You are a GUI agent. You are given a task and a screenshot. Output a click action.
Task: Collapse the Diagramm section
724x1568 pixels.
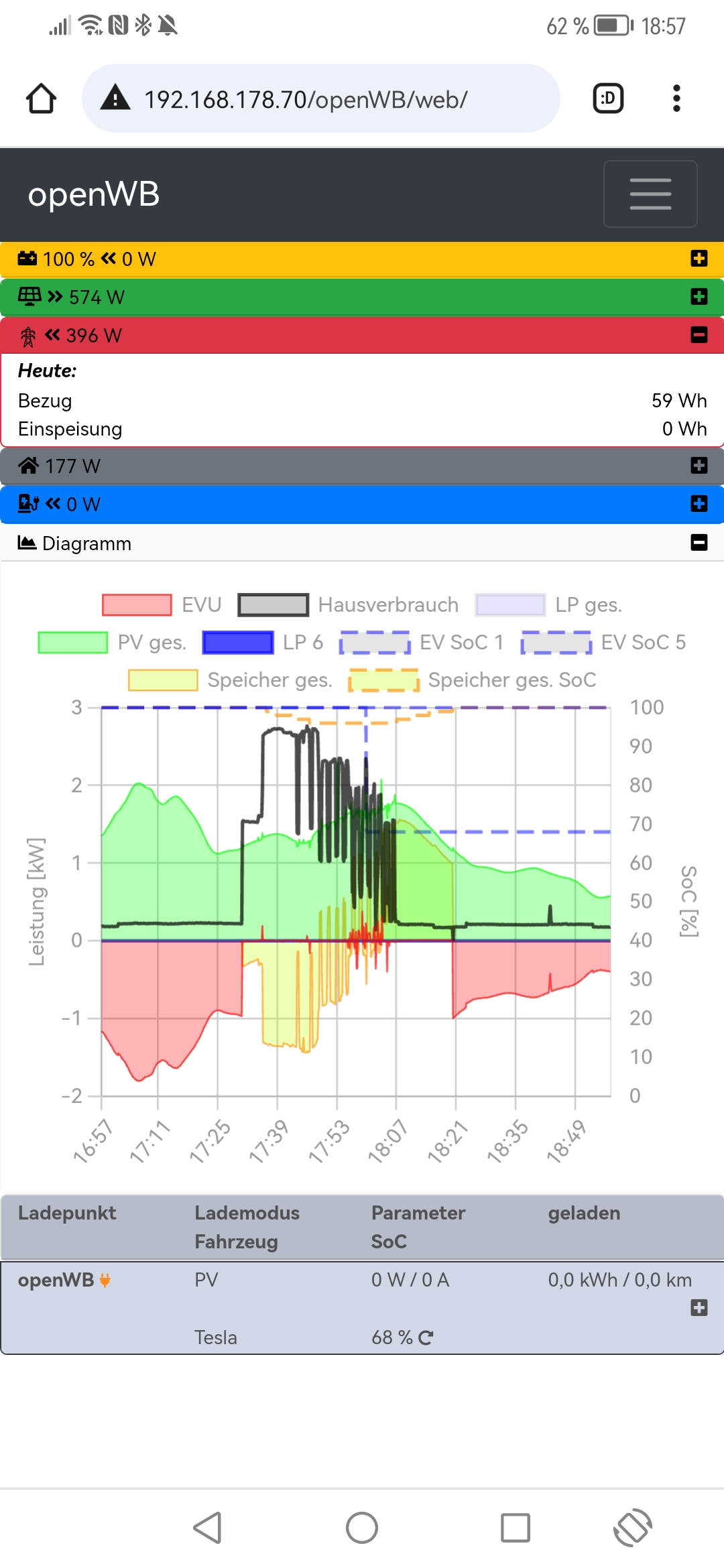coord(699,543)
